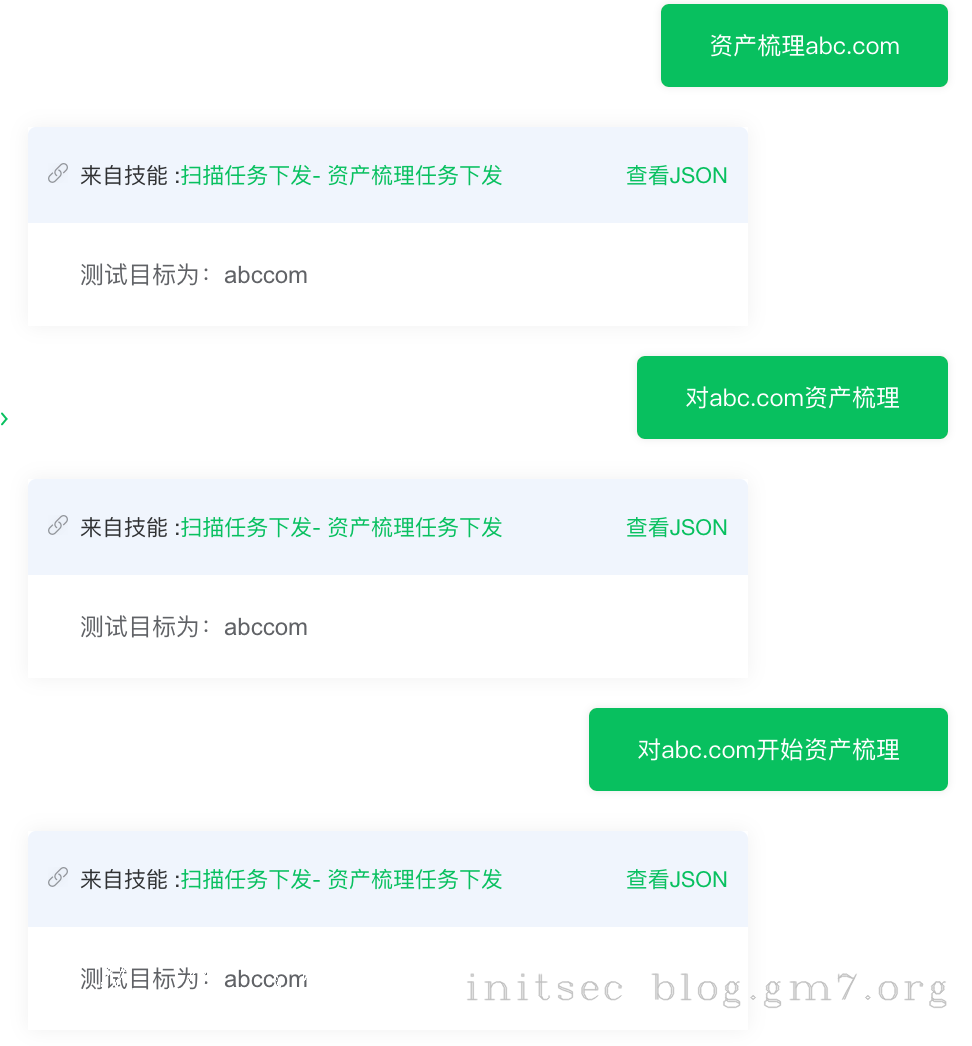Open 查看JSON in reply to 对abc.com资产梳理
This screenshot has width=972, height=1046.
(676, 528)
